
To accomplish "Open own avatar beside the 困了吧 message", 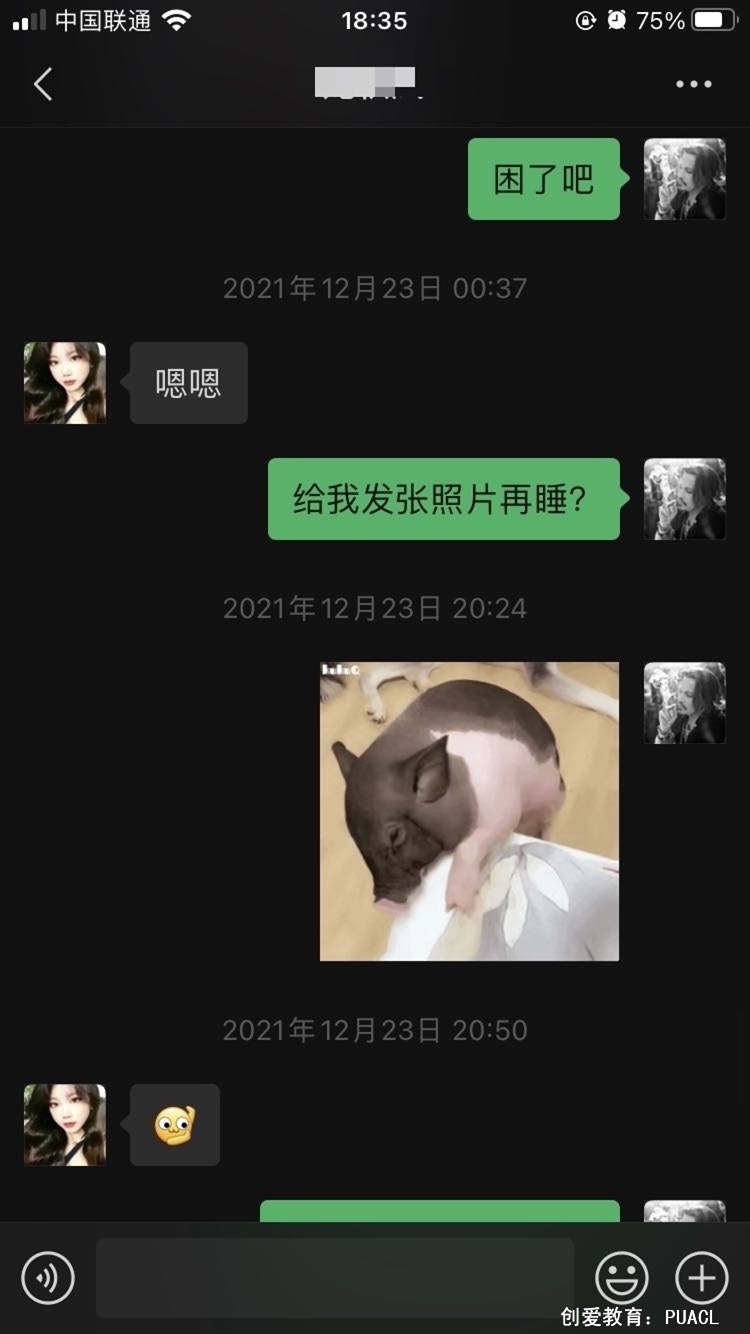I will (x=684, y=179).
